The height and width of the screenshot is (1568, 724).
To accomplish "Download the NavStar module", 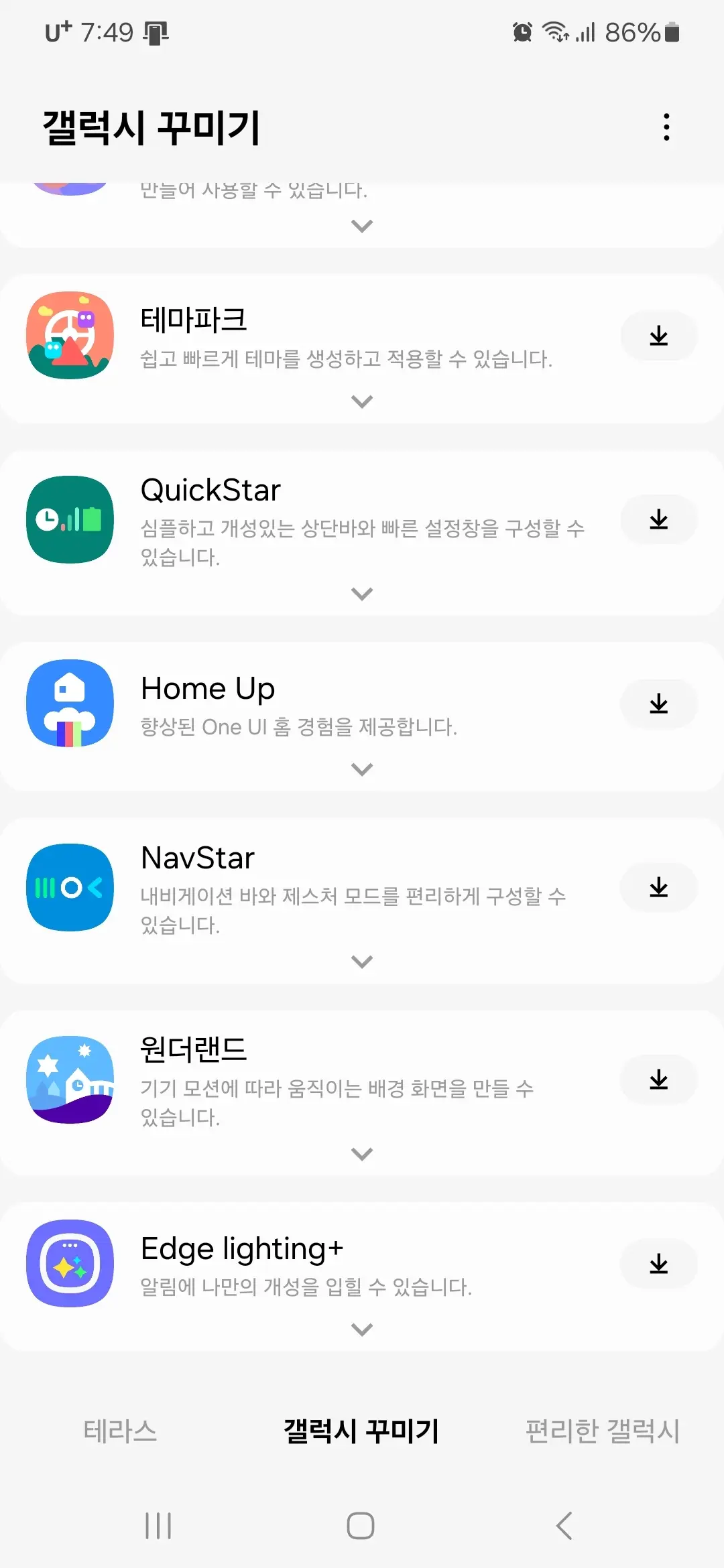I will click(659, 888).
